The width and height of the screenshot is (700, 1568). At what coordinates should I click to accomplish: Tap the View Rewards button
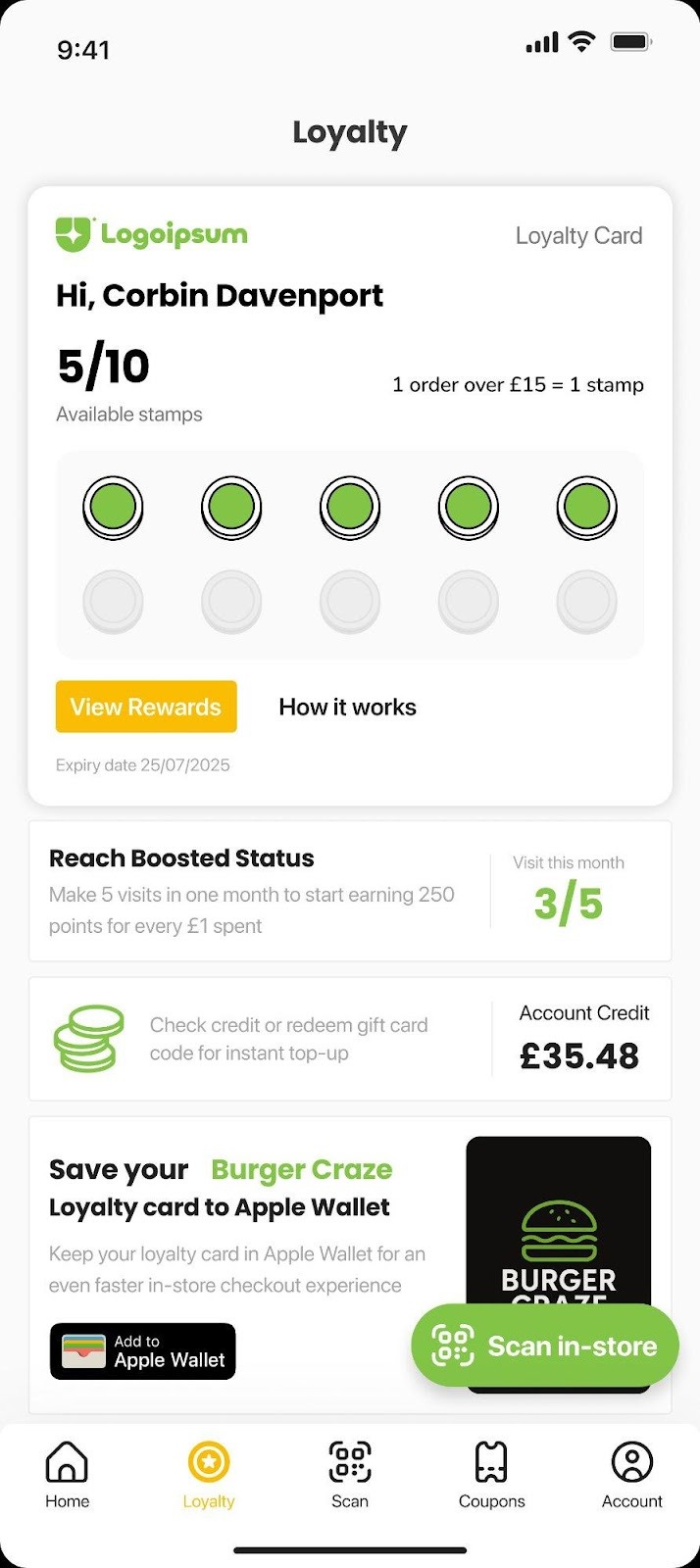146,707
